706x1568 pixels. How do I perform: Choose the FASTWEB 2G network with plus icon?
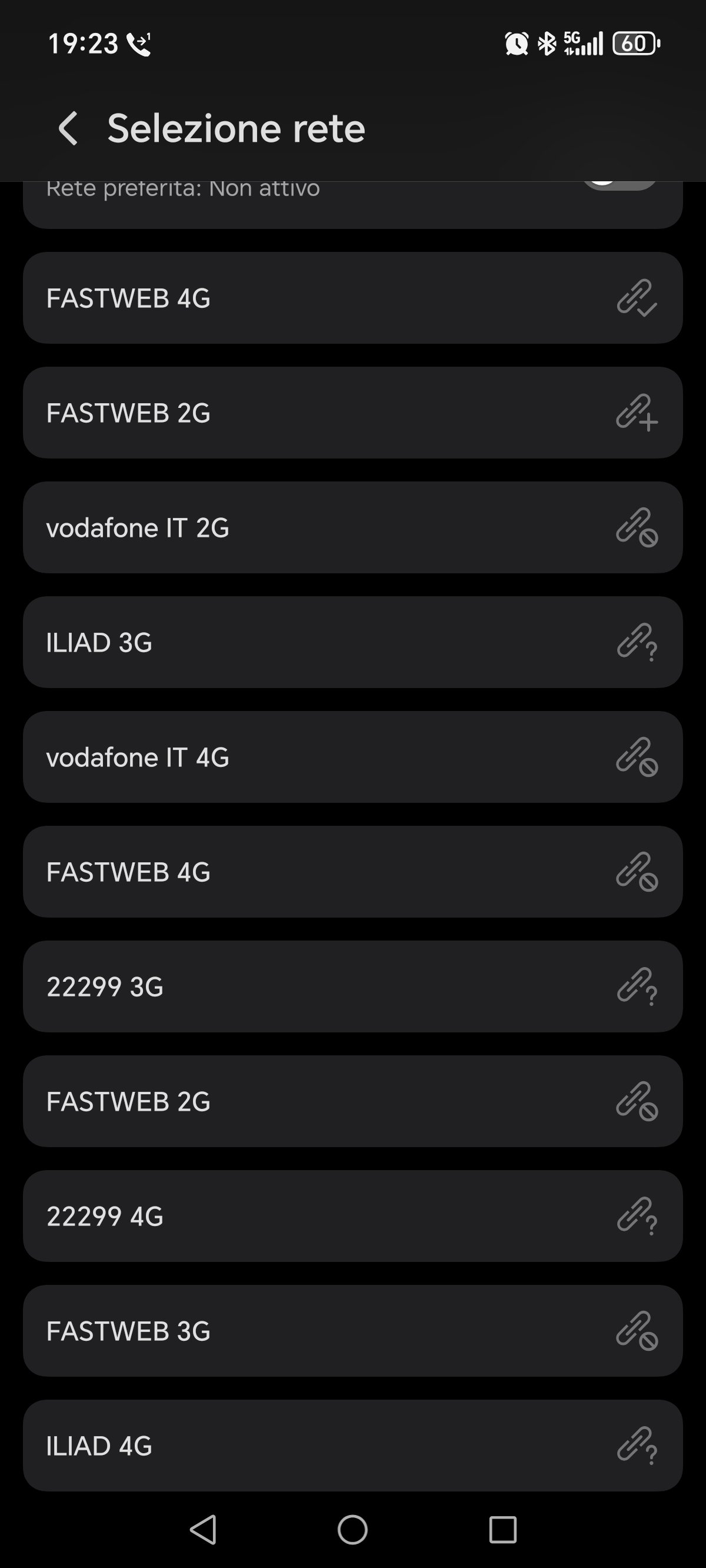352,413
